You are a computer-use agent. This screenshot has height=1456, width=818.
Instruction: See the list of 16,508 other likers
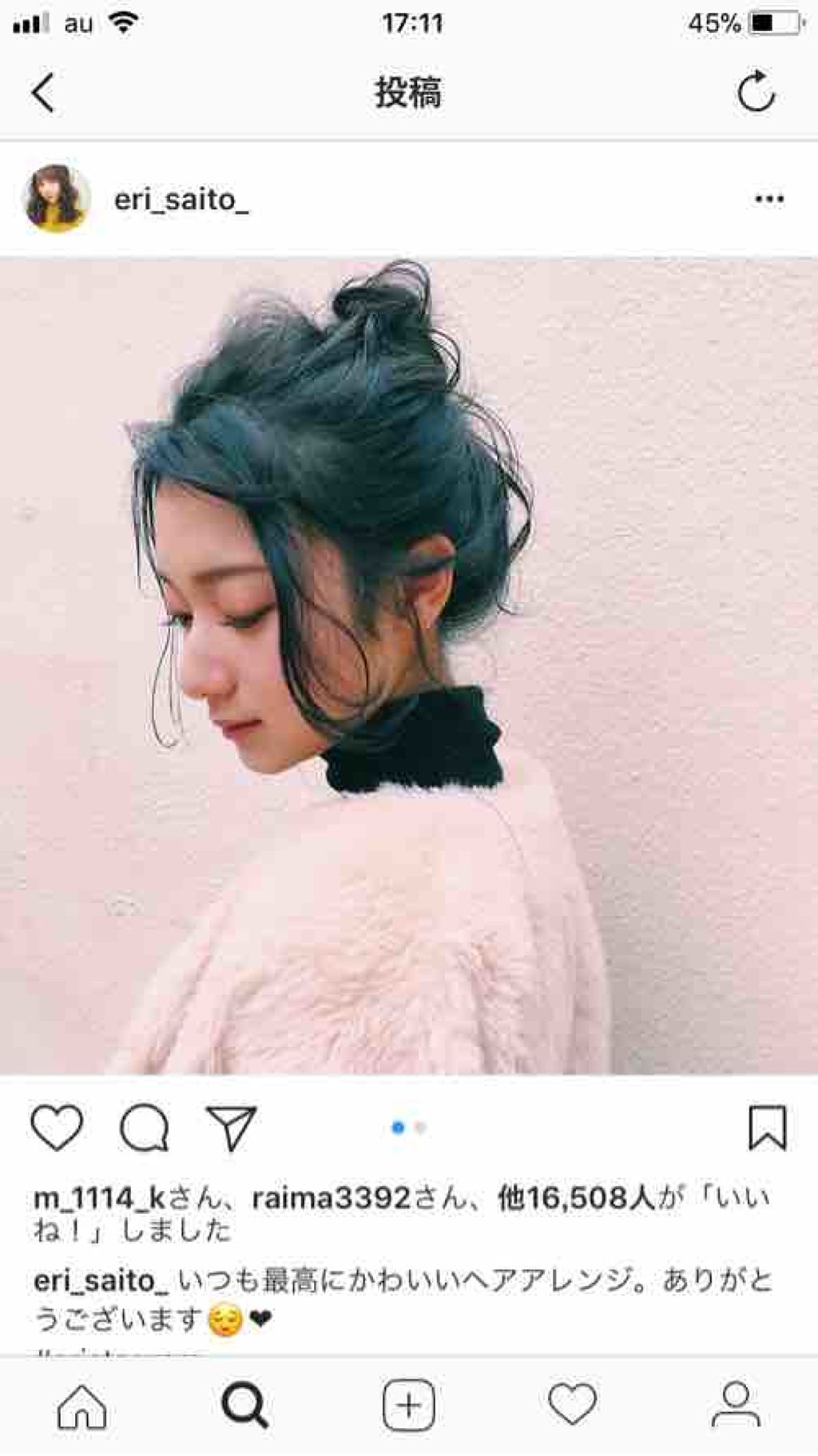tap(575, 1198)
